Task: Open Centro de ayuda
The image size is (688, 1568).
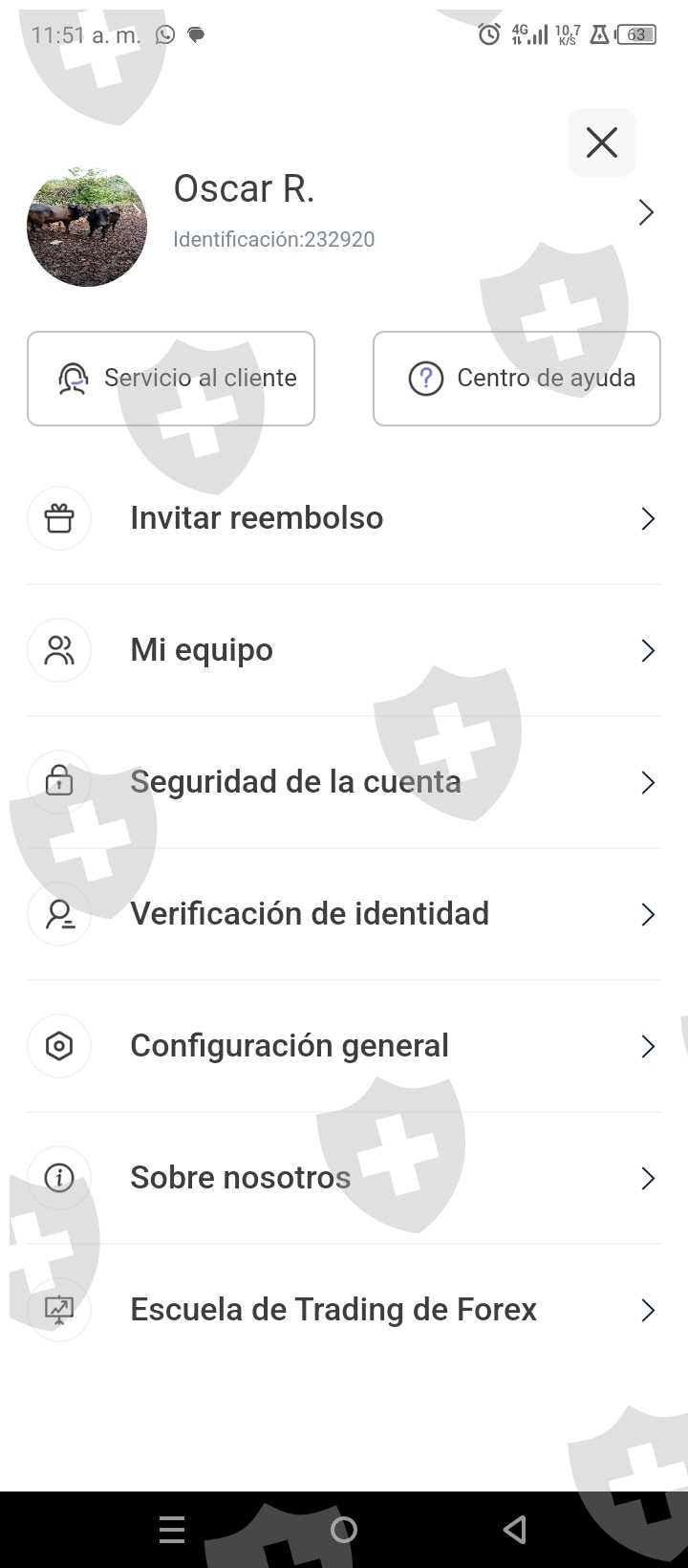Action: coord(517,379)
